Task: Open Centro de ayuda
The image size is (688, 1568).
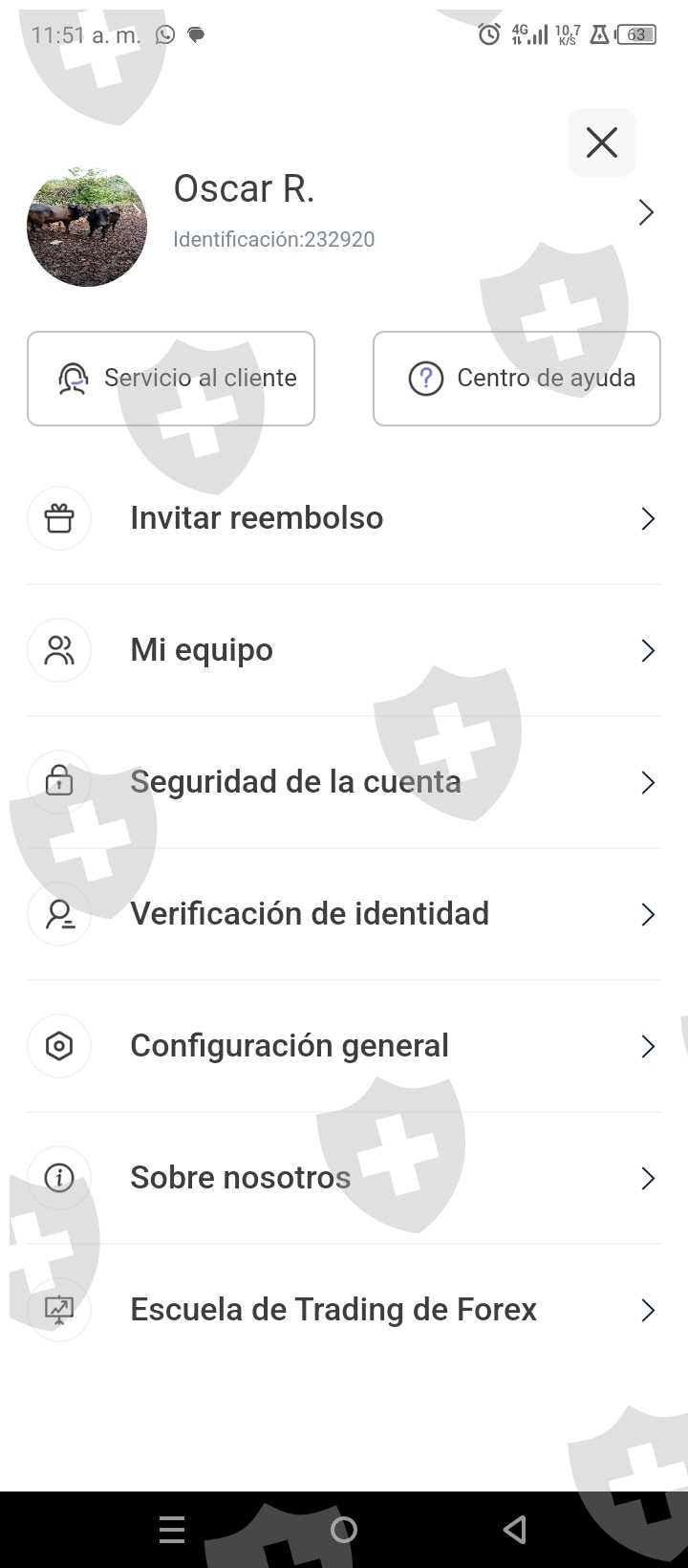Action: coord(517,379)
